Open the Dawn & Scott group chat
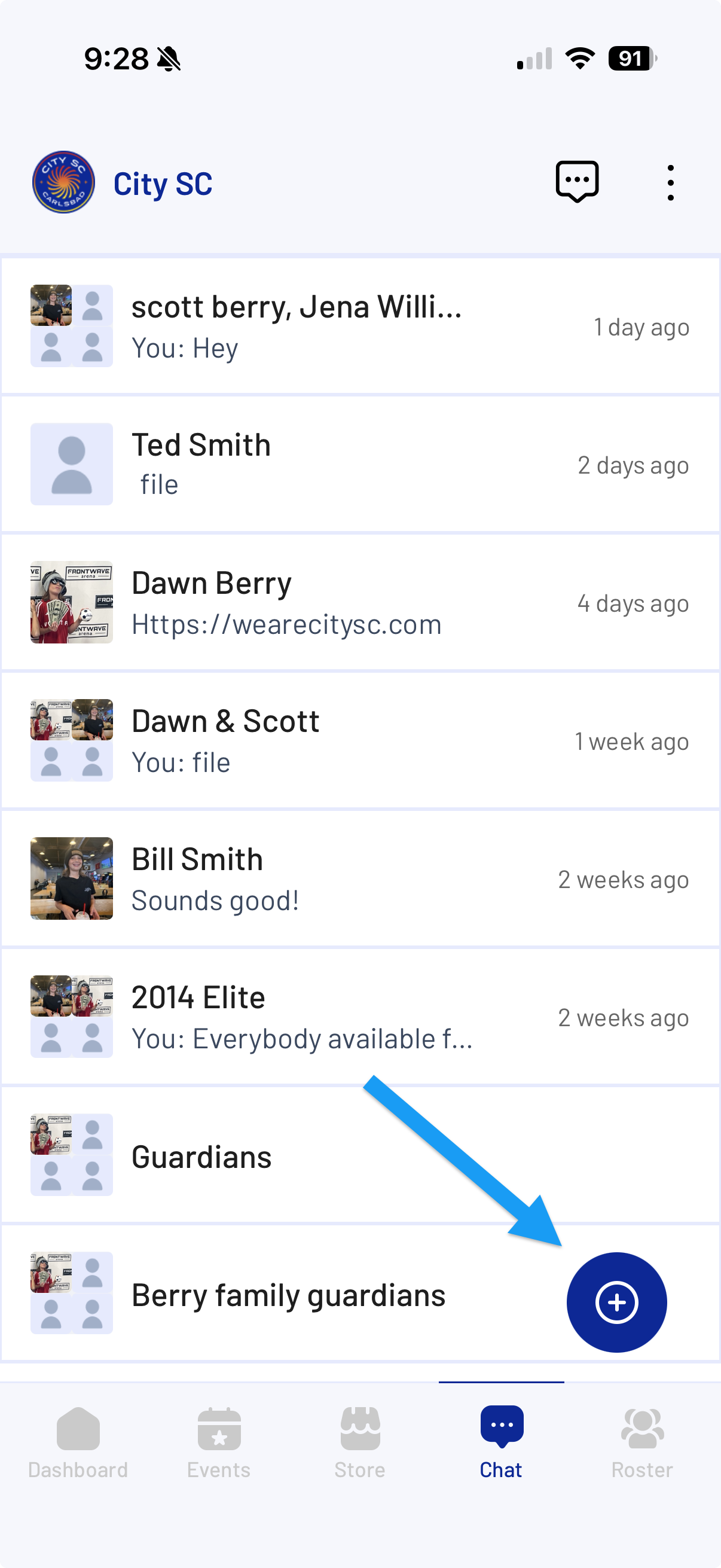 point(359,741)
